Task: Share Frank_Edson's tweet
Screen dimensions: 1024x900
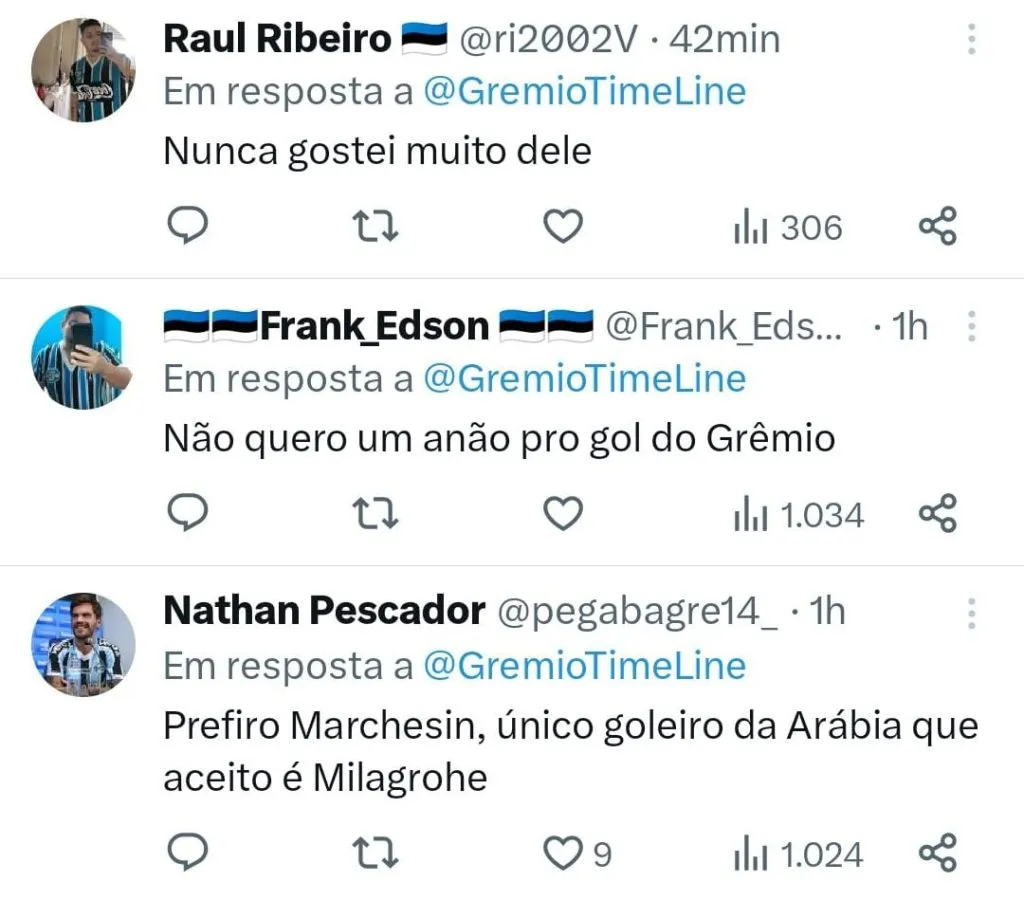Action: pos(937,513)
